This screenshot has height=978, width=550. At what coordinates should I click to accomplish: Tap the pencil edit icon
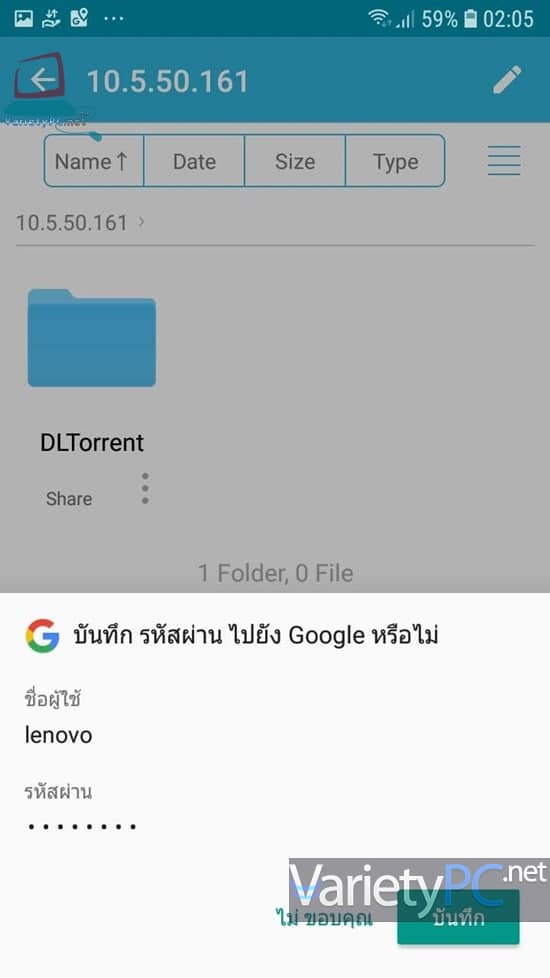point(506,80)
